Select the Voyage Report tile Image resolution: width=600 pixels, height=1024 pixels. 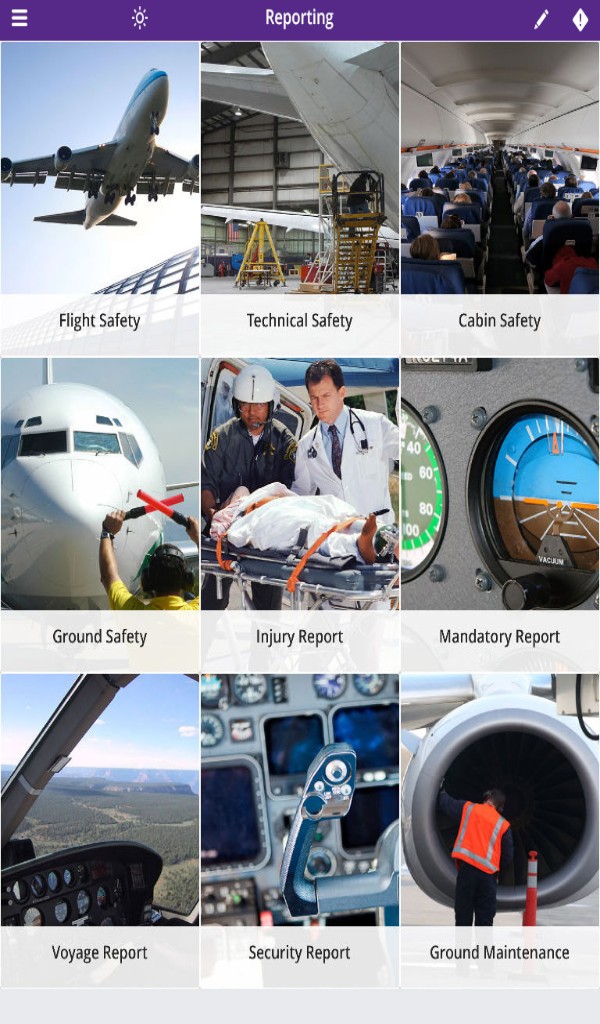pyautogui.click(x=100, y=830)
